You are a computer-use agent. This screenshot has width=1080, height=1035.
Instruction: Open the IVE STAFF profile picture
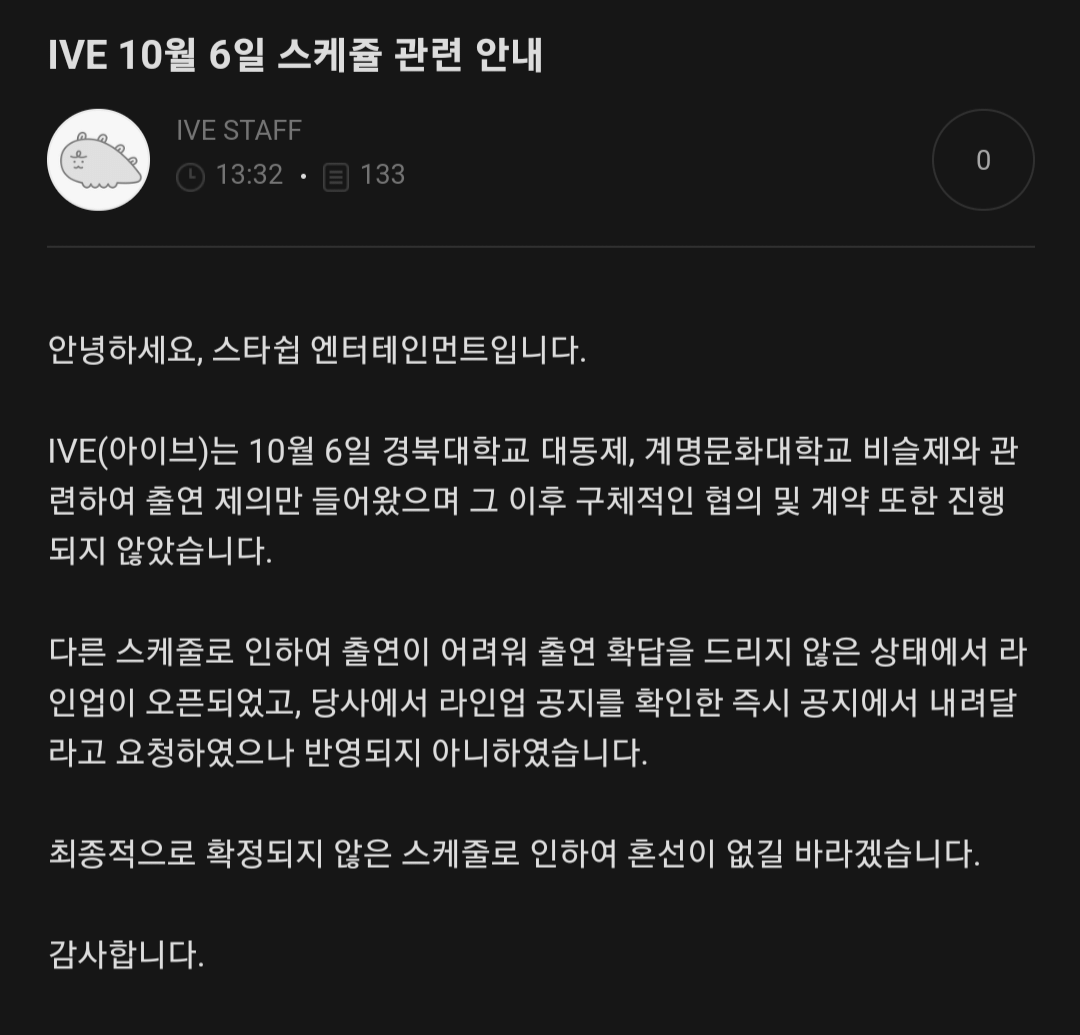(x=98, y=160)
